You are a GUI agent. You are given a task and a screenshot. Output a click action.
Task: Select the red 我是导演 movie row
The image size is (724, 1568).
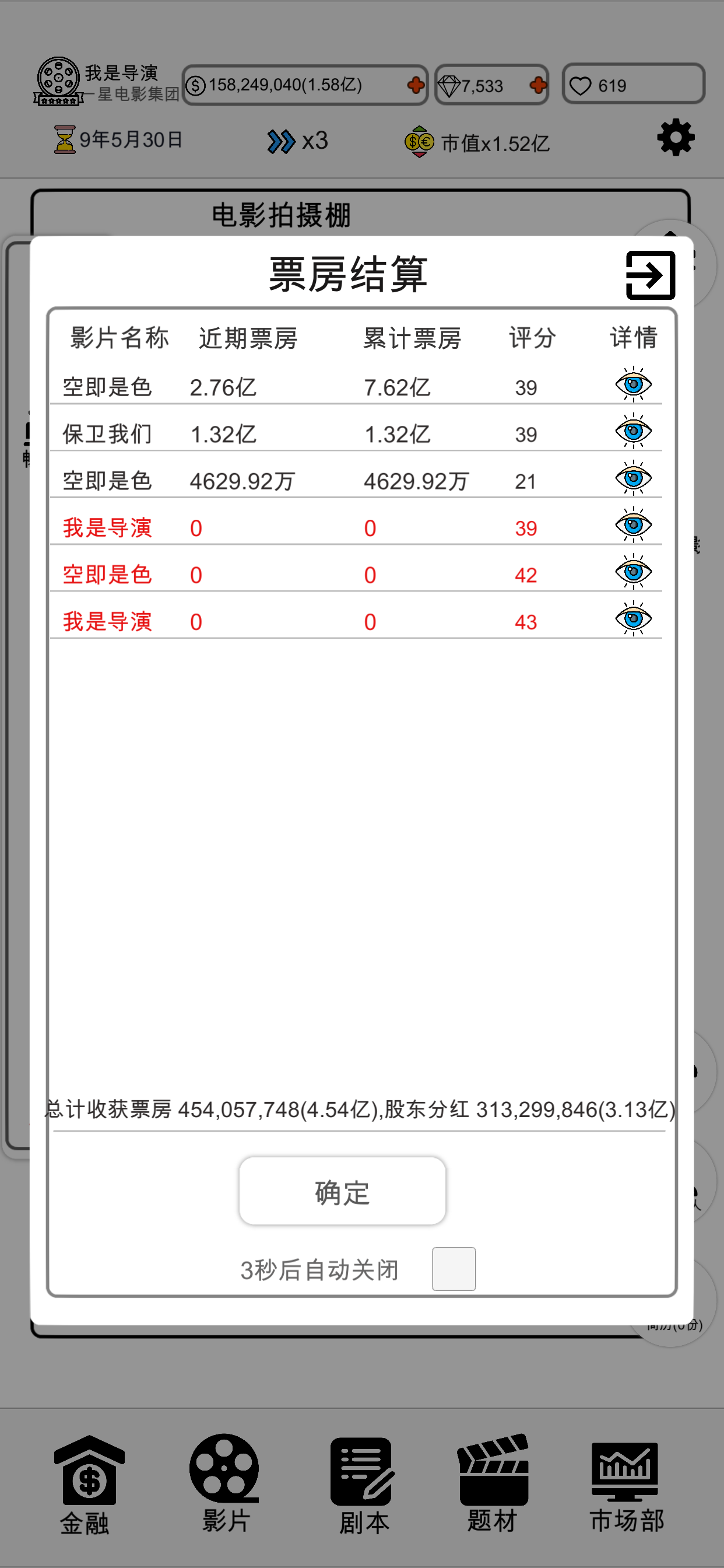[107, 527]
